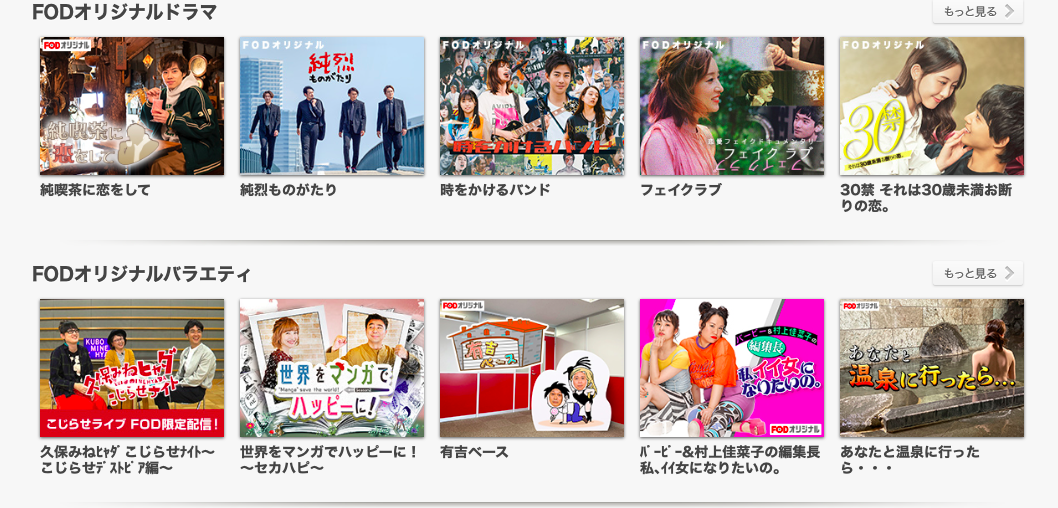Tap もっと見る for FODオリジナルドラマ
1058x508 pixels.
click(977, 11)
